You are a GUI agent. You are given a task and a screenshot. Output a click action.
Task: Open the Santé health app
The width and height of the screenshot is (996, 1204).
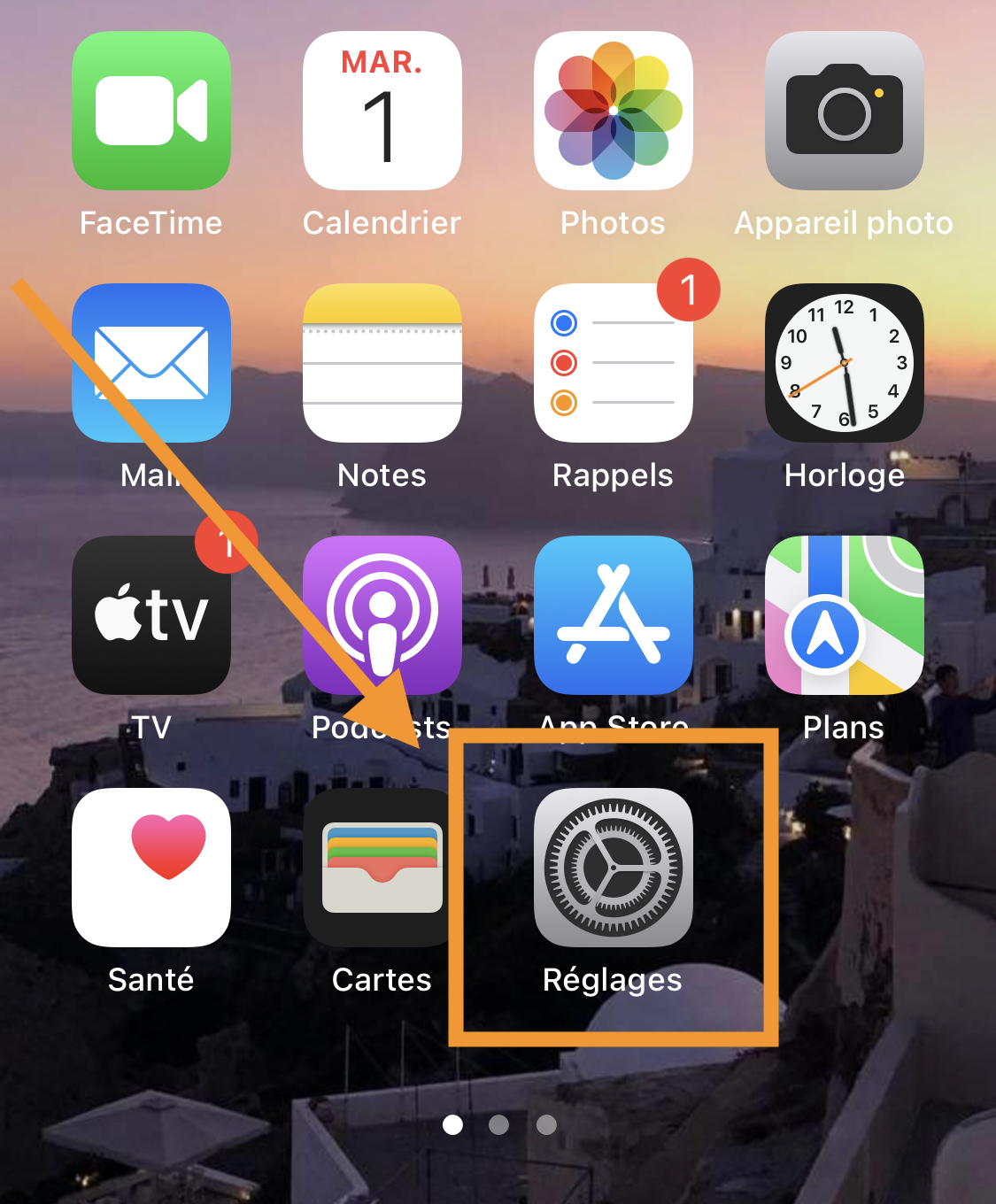point(151,868)
